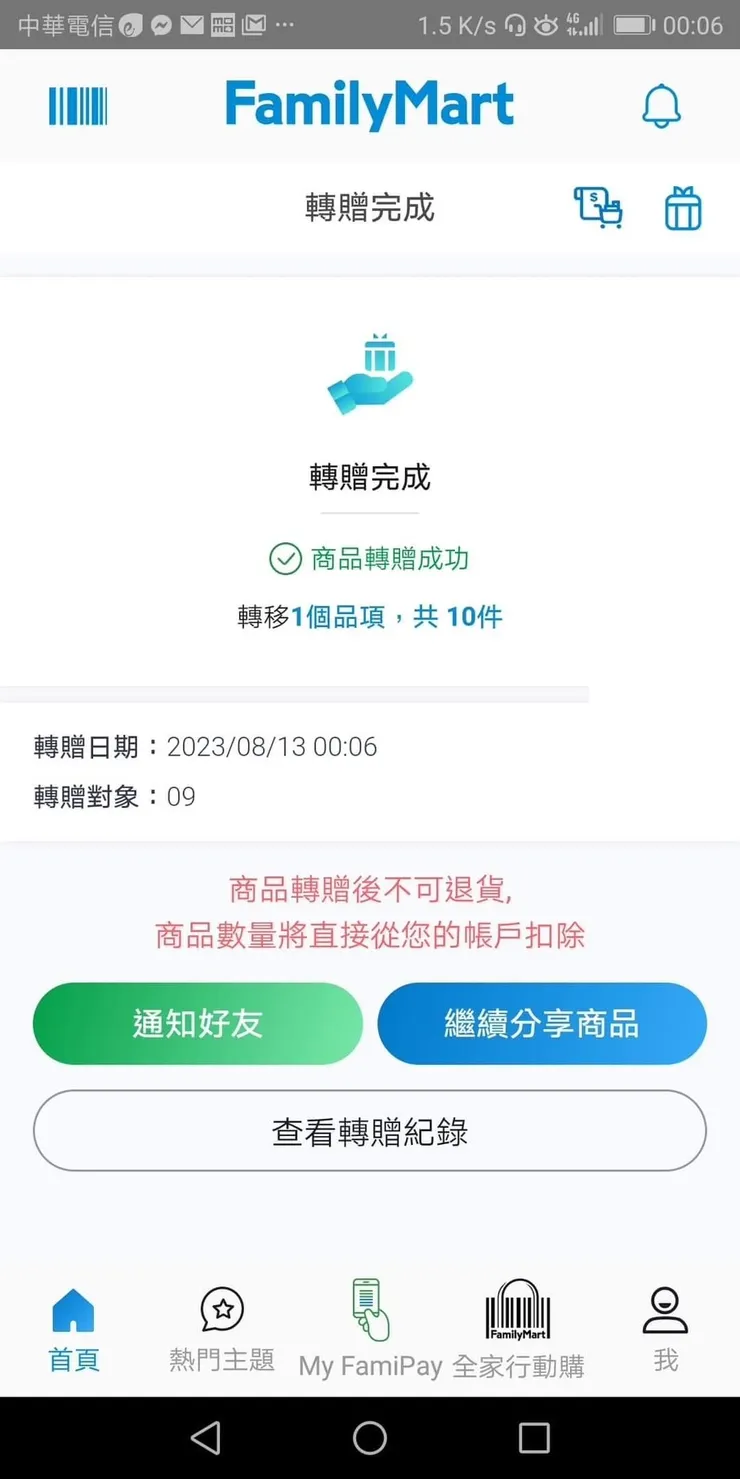
Task: Open the gift box icon in the header
Action: point(683,208)
